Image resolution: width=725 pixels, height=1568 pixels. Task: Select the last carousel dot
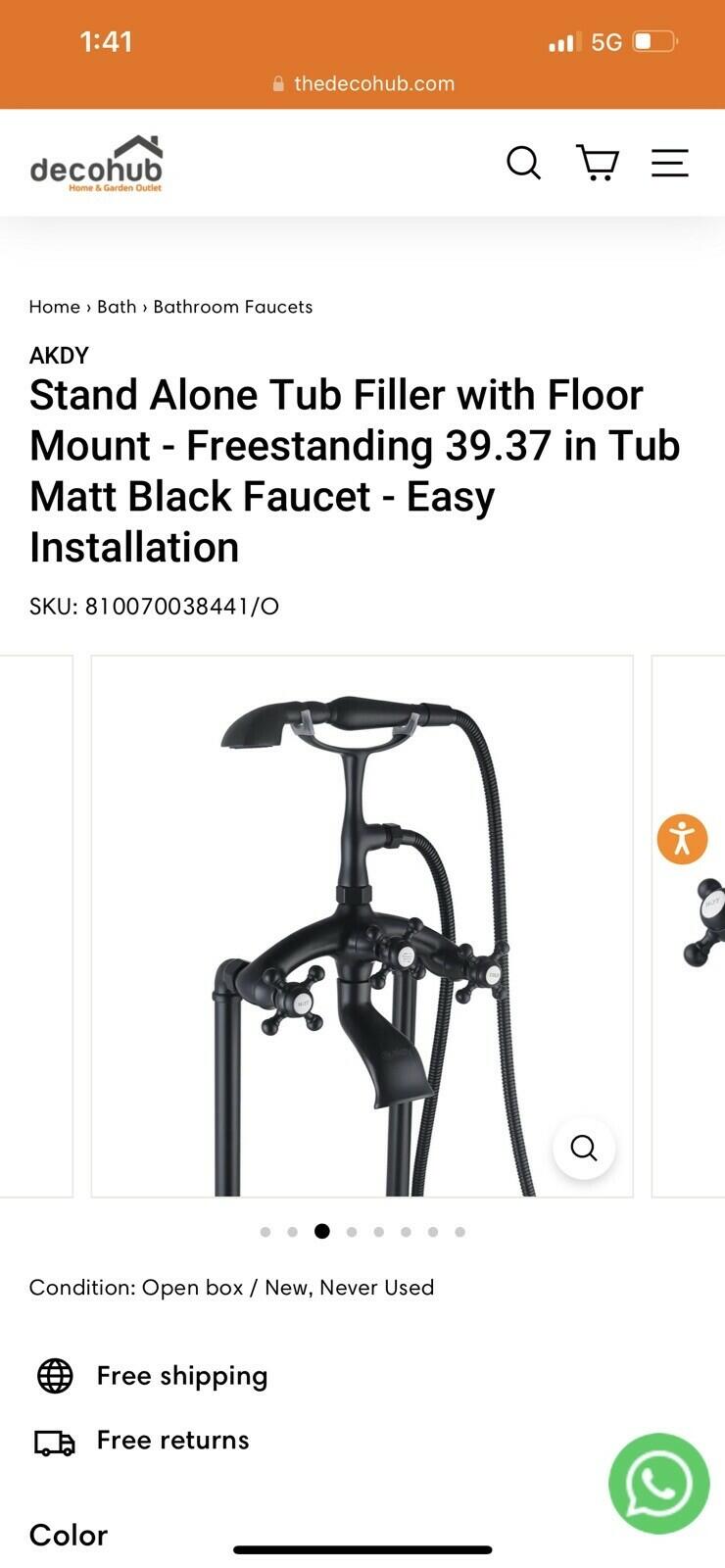[459, 1232]
